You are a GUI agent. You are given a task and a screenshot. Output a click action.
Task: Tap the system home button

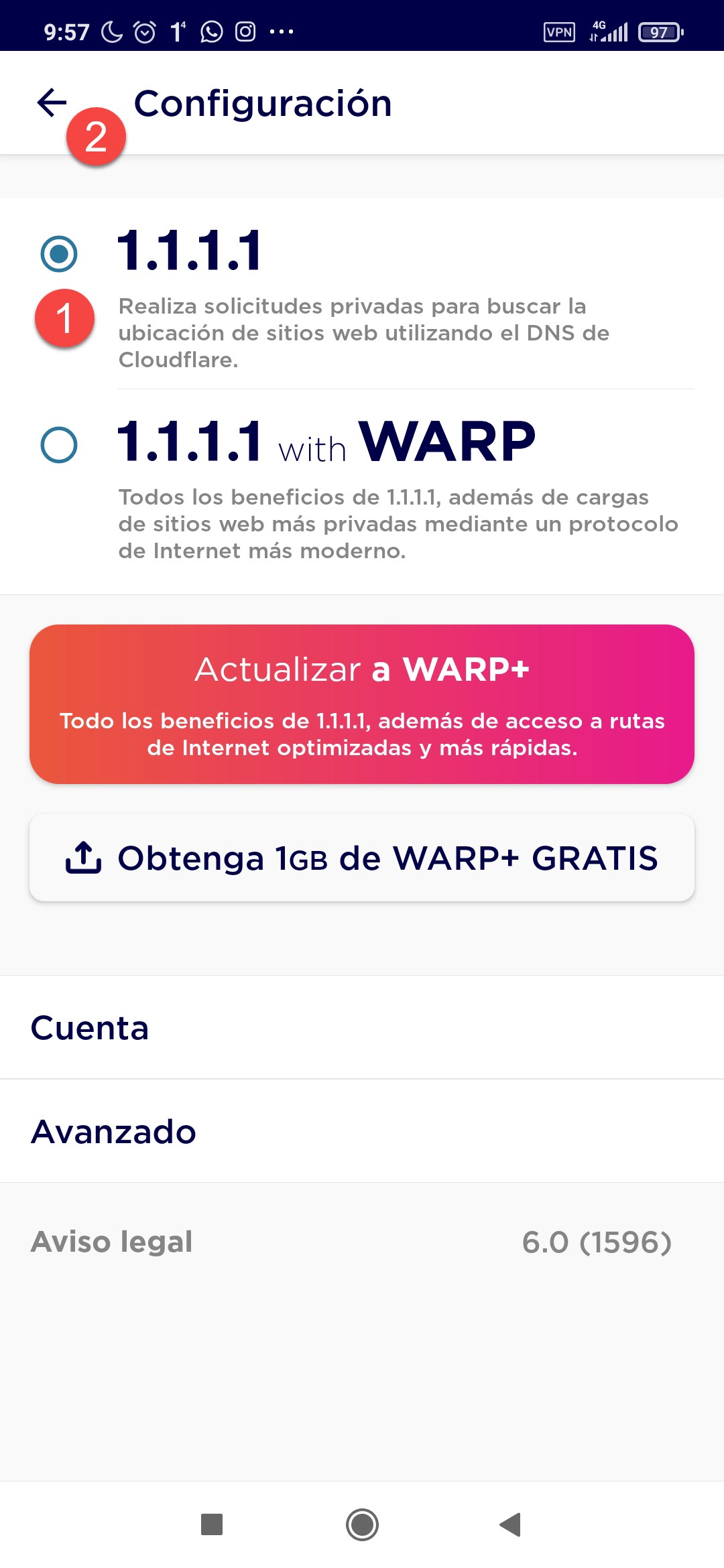click(362, 1525)
